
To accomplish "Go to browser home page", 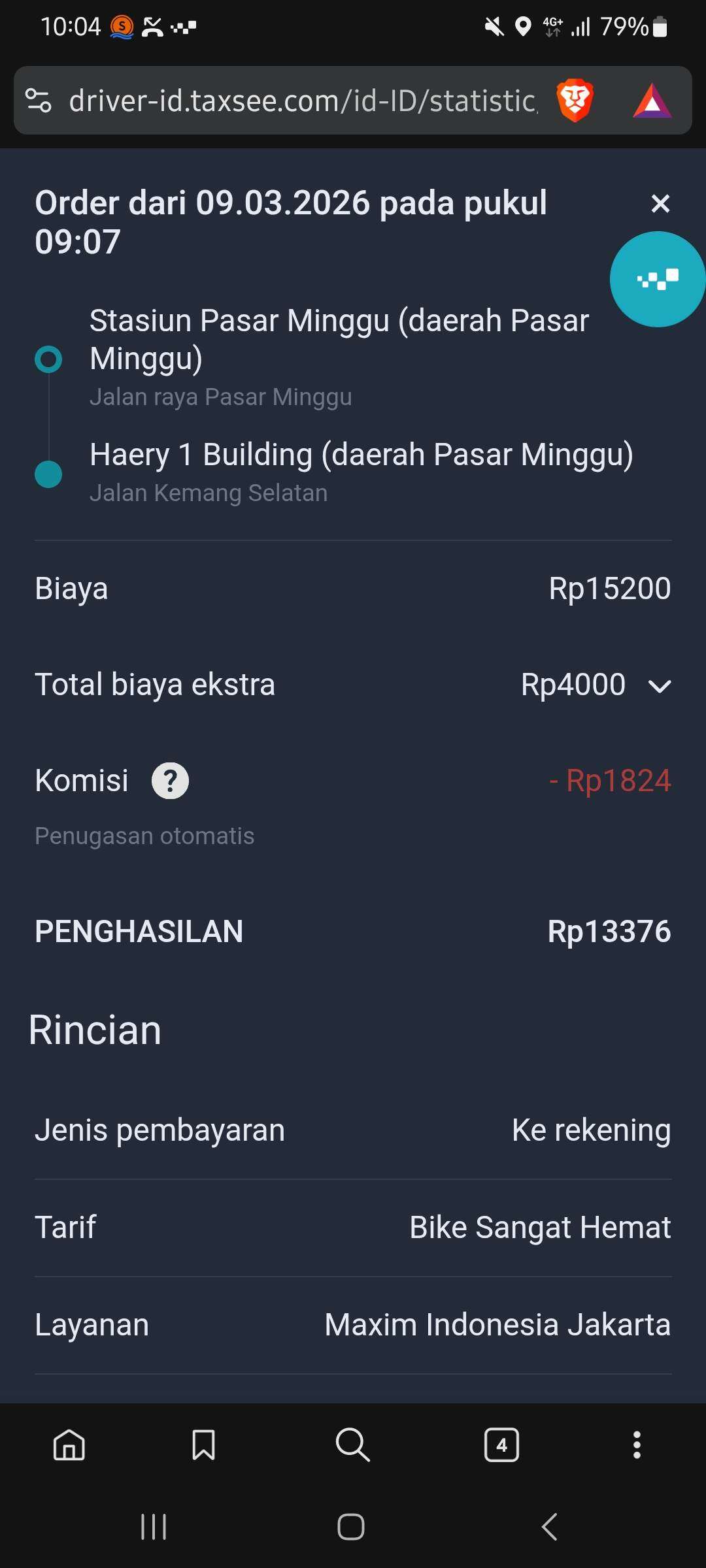I will (69, 1445).
